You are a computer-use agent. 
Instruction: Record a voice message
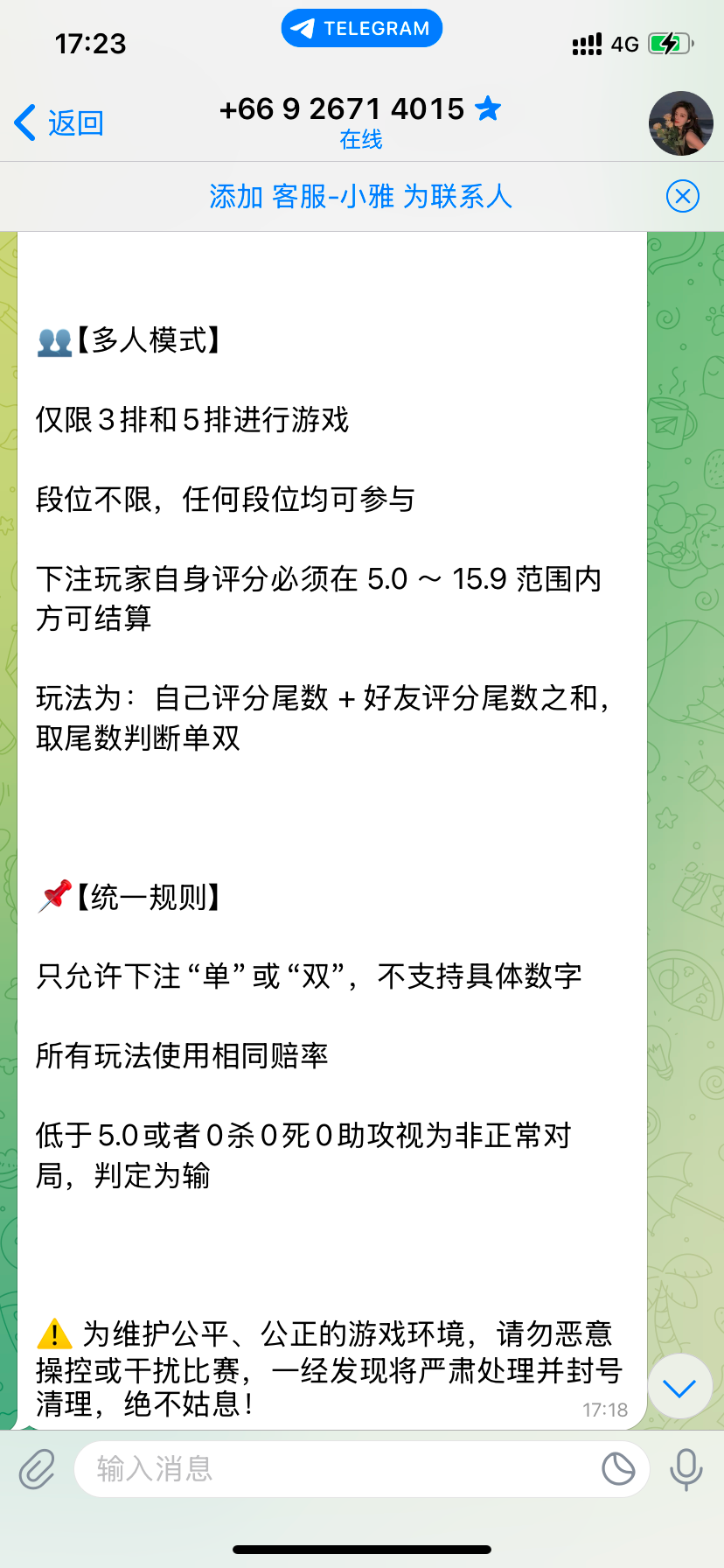click(x=686, y=1469)
